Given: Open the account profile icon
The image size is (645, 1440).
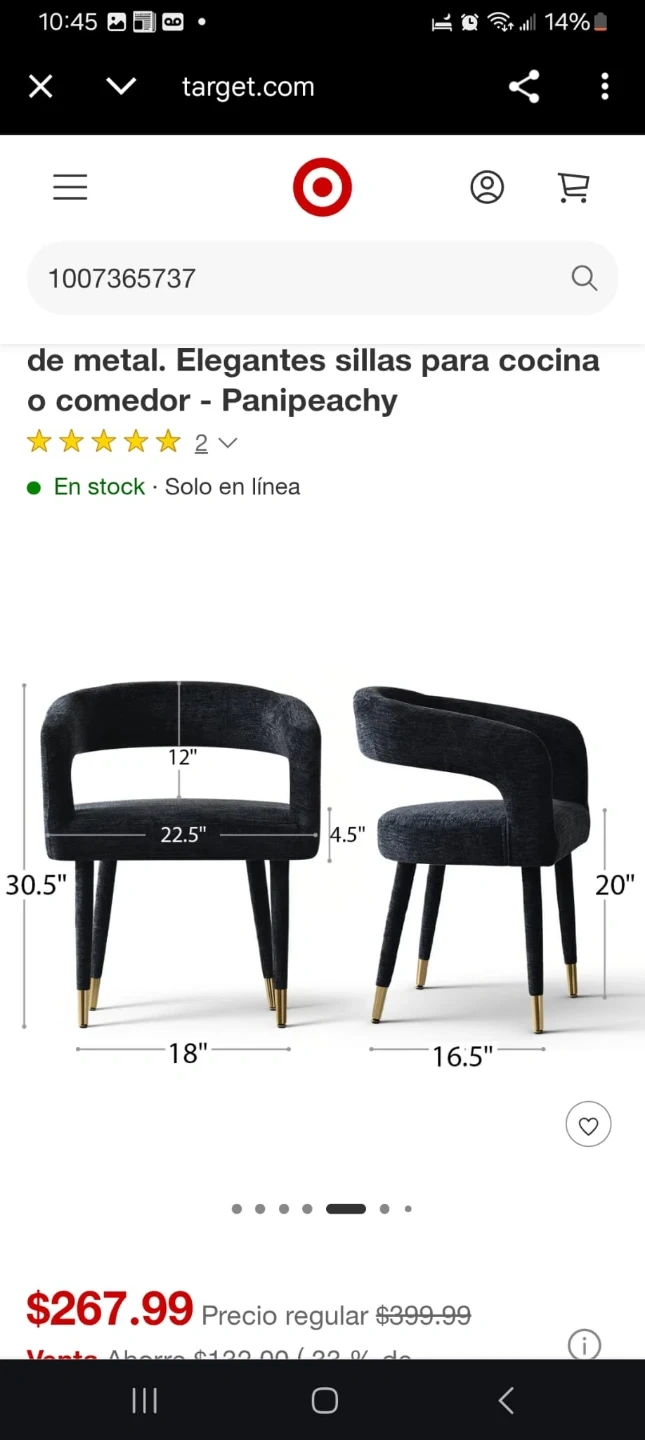Looking at the screenshot, I should click(x=487, y=187).
